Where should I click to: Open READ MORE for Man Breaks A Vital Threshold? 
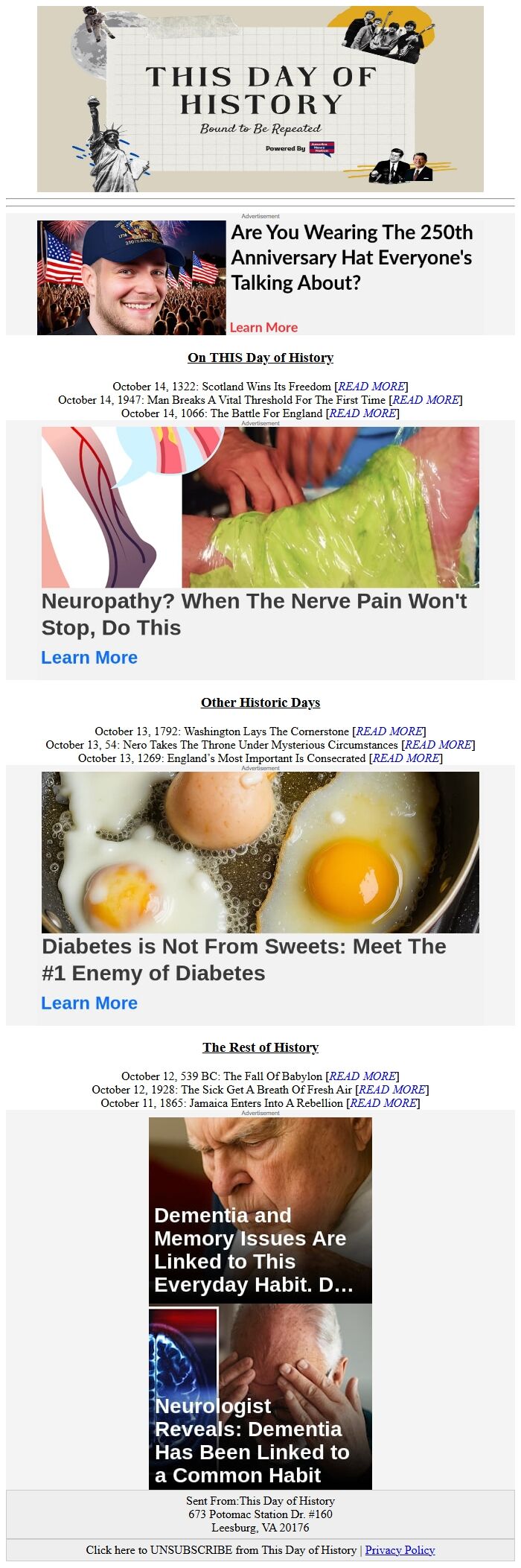click(x=425, y=400)
